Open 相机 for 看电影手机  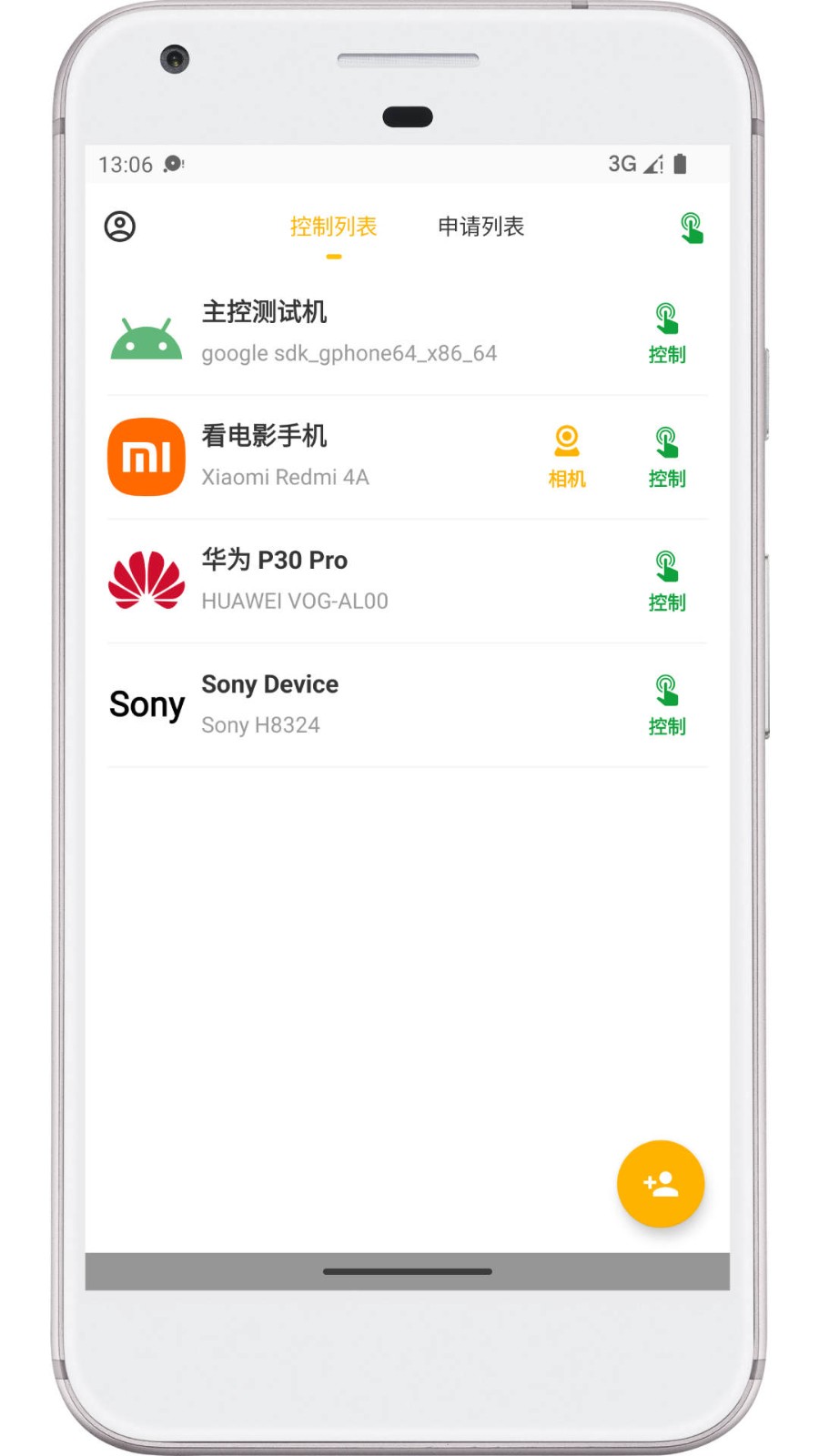566,457
